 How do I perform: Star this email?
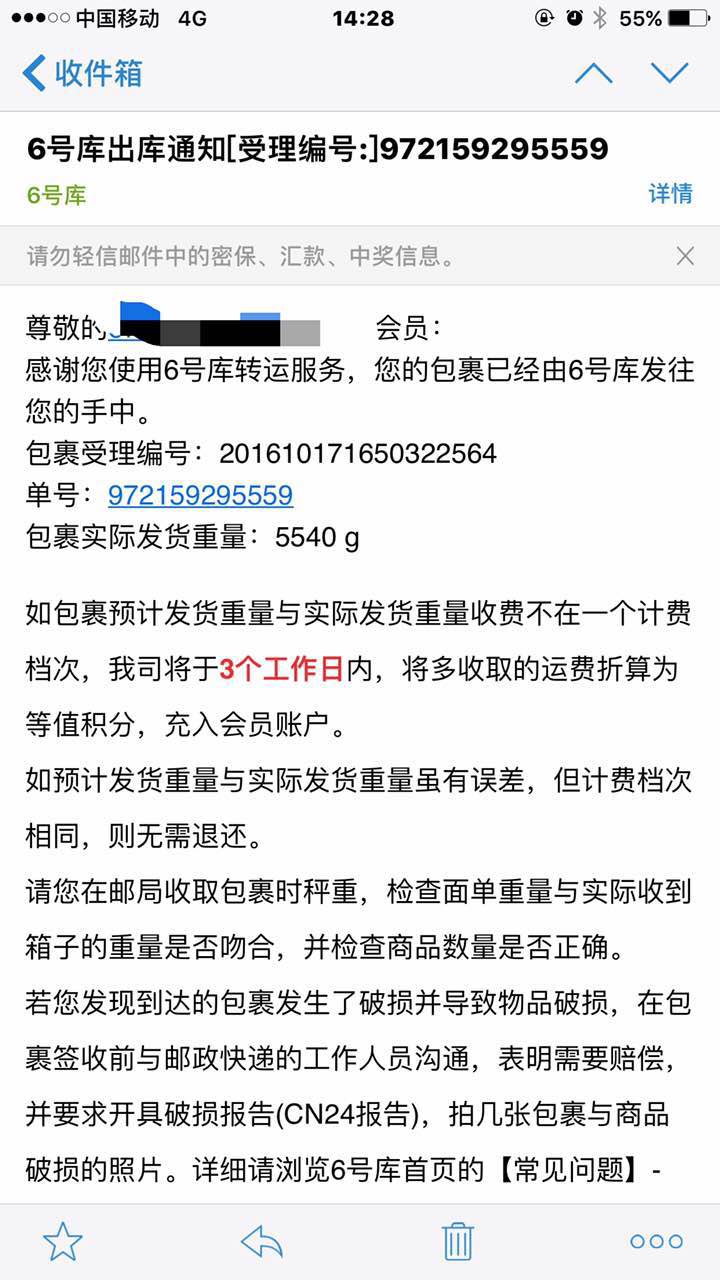[x=63, y=1241]
